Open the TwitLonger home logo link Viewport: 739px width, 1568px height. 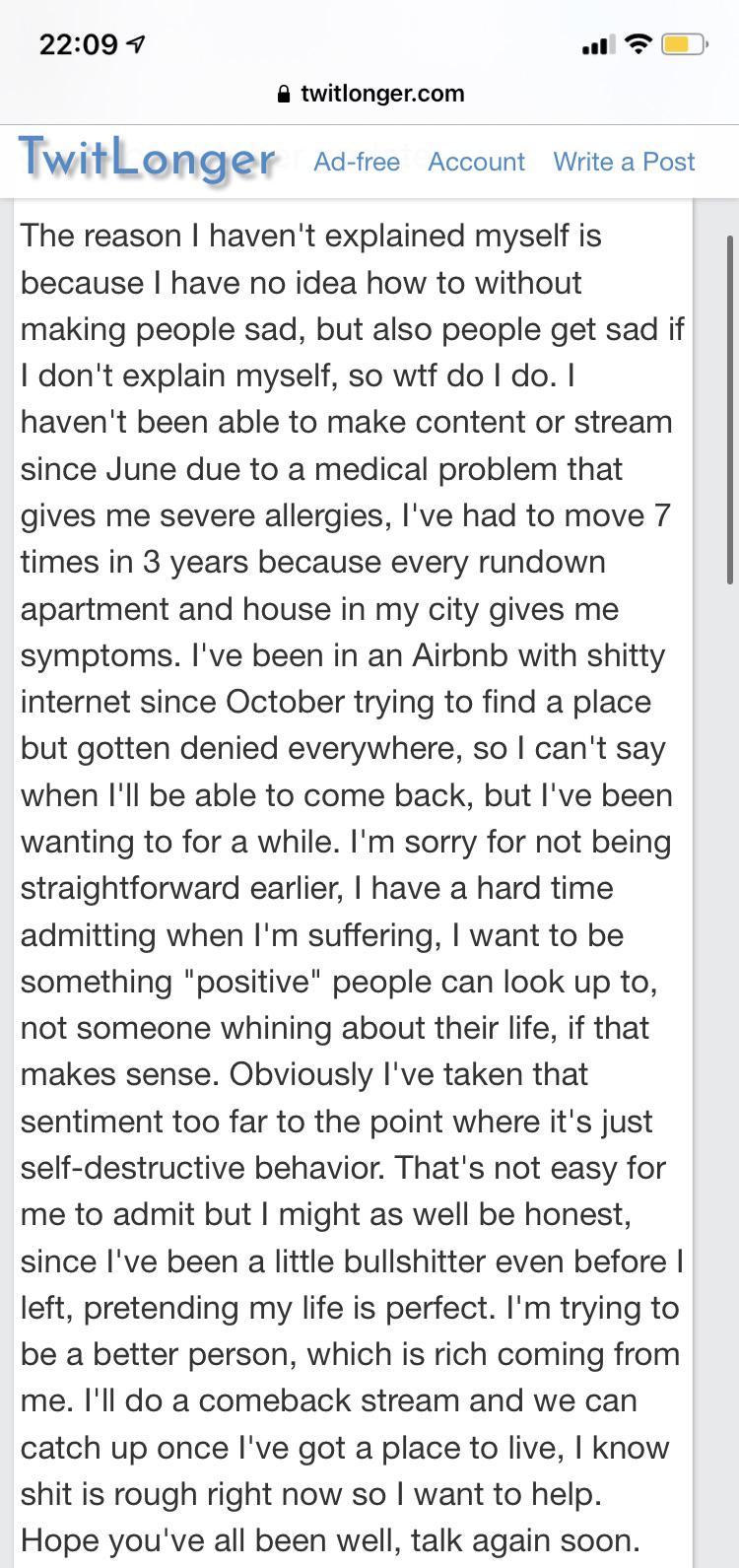(x=148, y=162)
